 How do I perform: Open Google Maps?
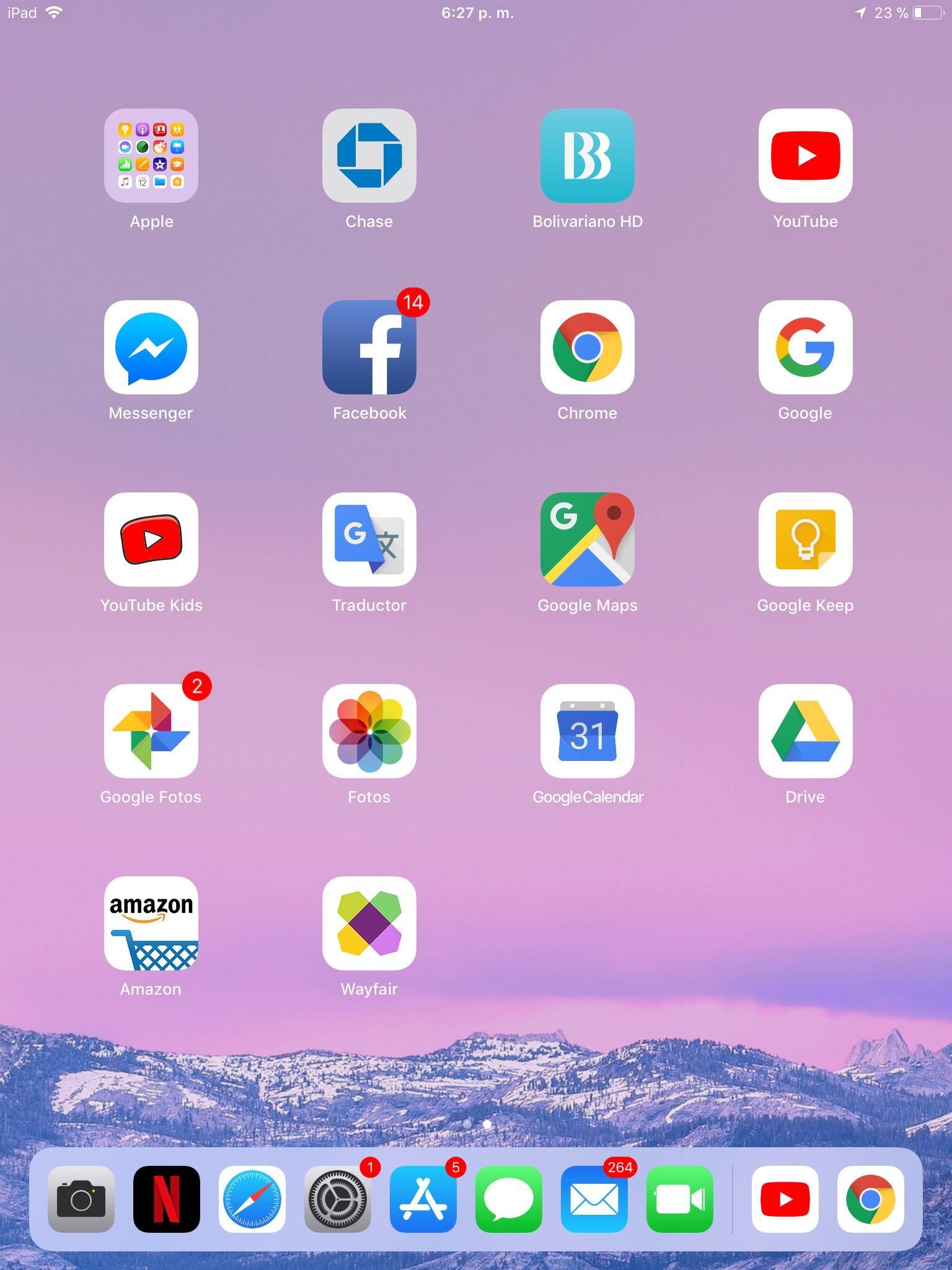tap(588, 540)
